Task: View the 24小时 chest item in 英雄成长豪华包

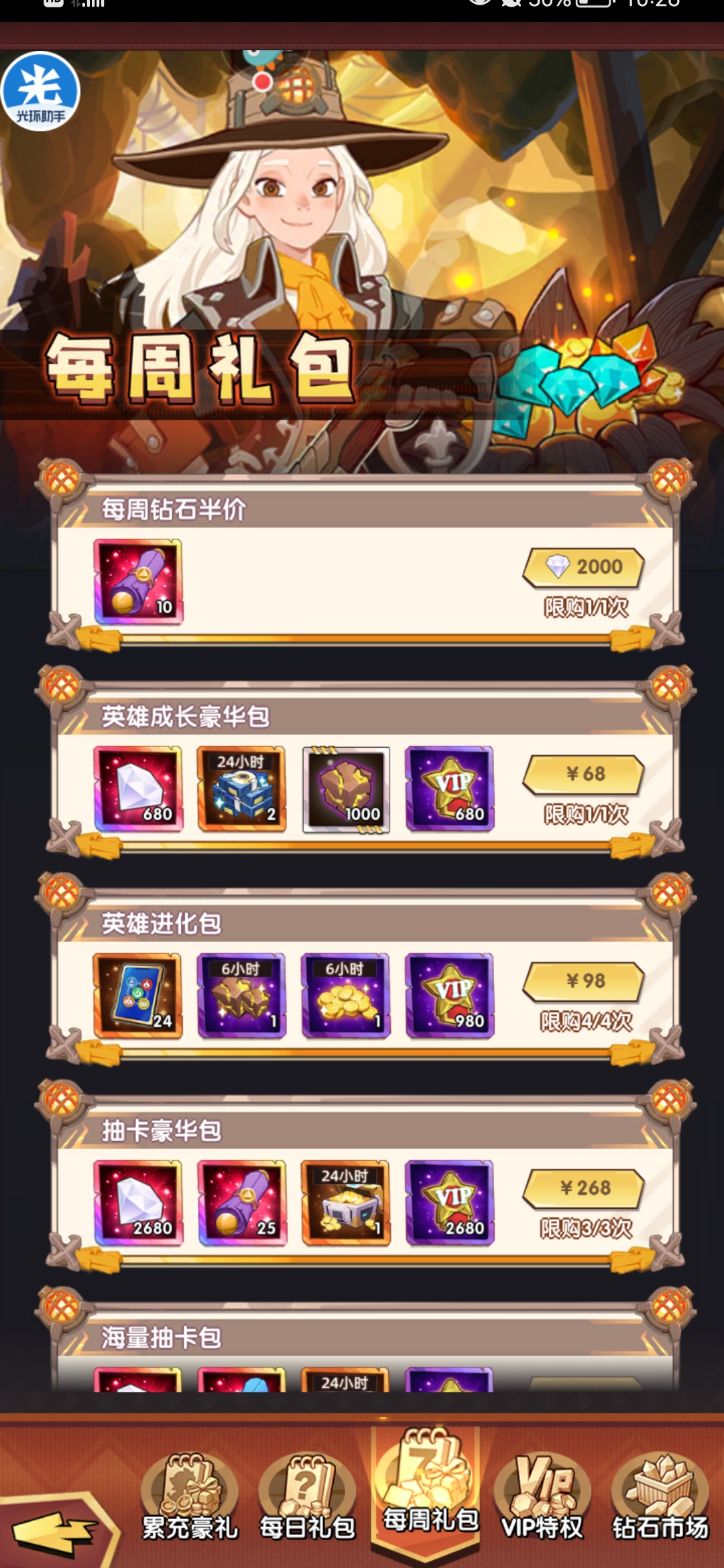Action: pos(241,789)
